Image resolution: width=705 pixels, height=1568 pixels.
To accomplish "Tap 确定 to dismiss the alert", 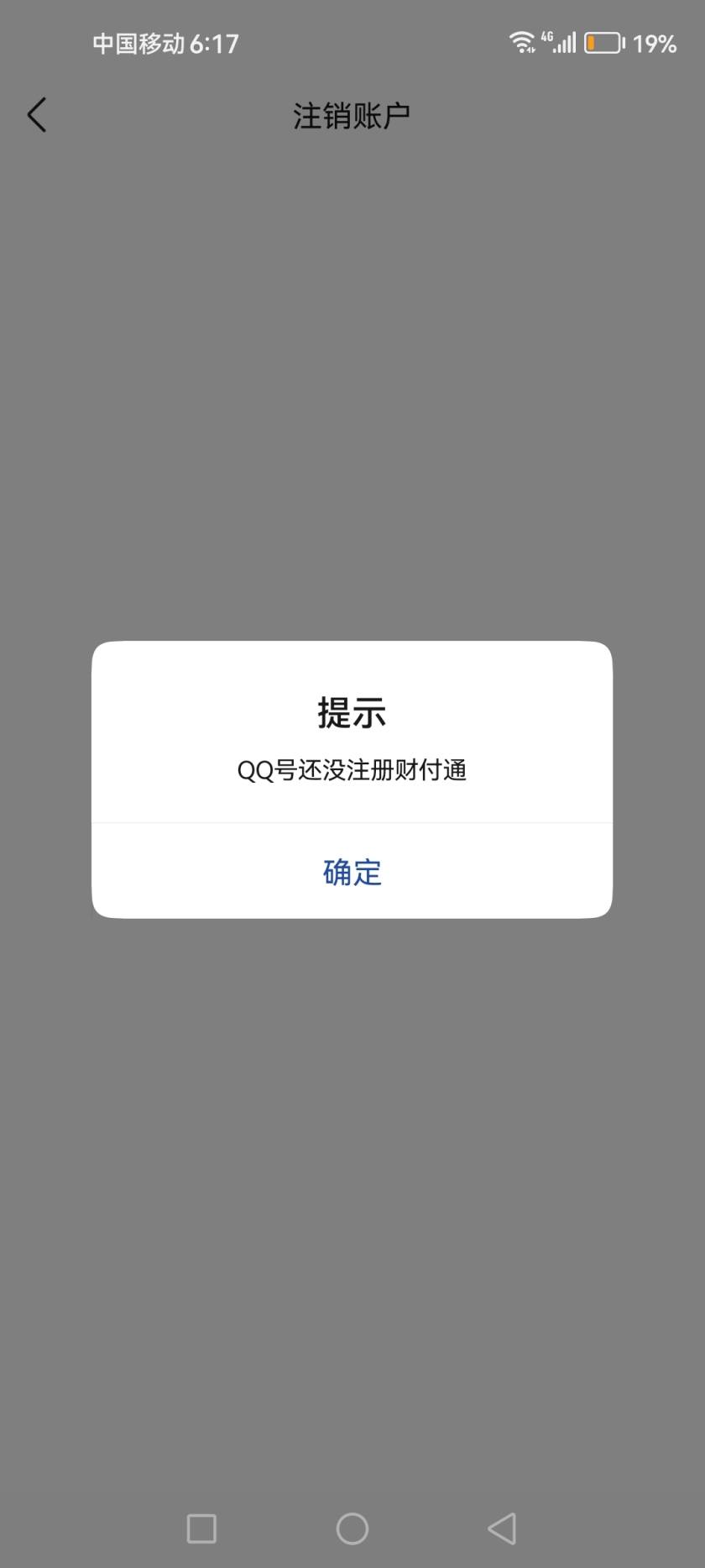I will (x=352, y=873).
